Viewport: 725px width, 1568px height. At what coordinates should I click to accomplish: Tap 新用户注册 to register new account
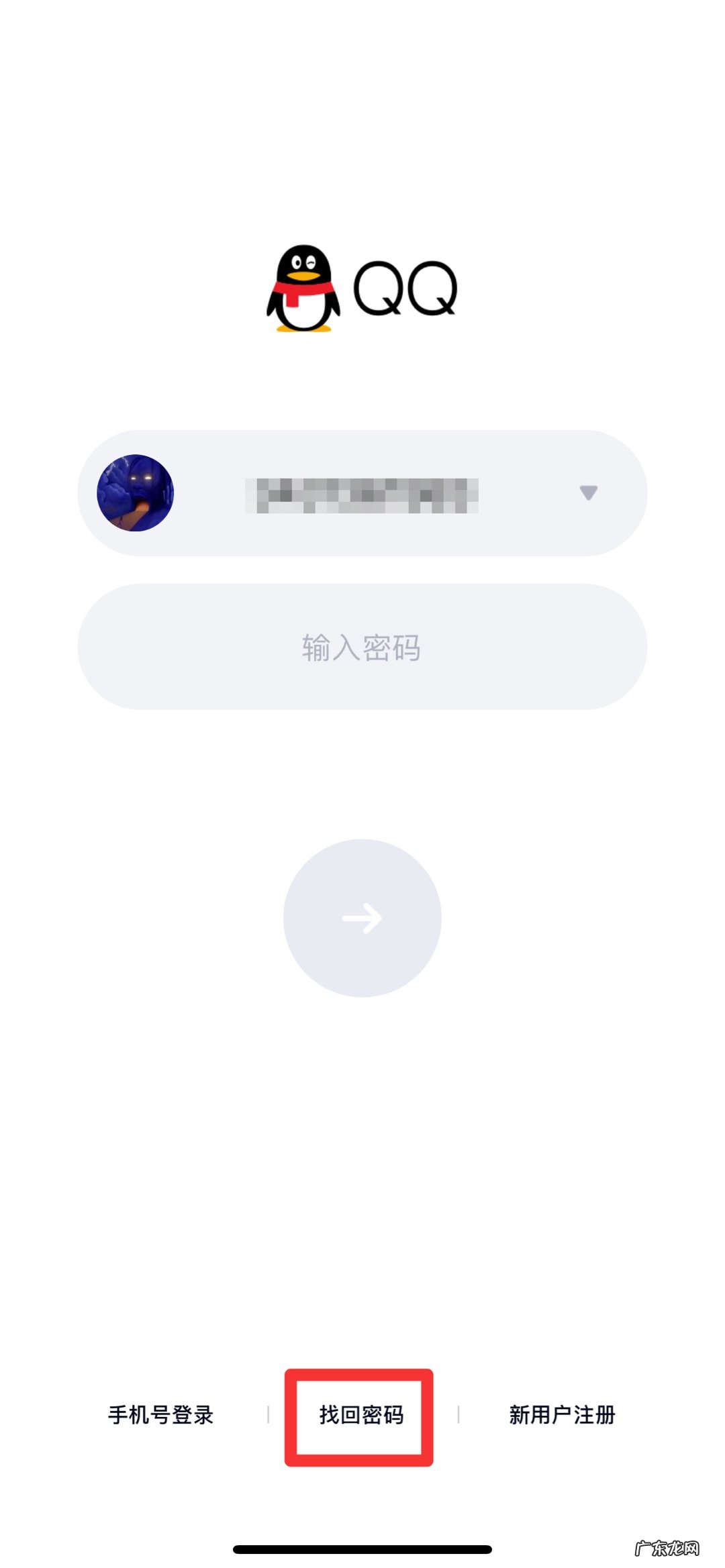click(562, 1414)
